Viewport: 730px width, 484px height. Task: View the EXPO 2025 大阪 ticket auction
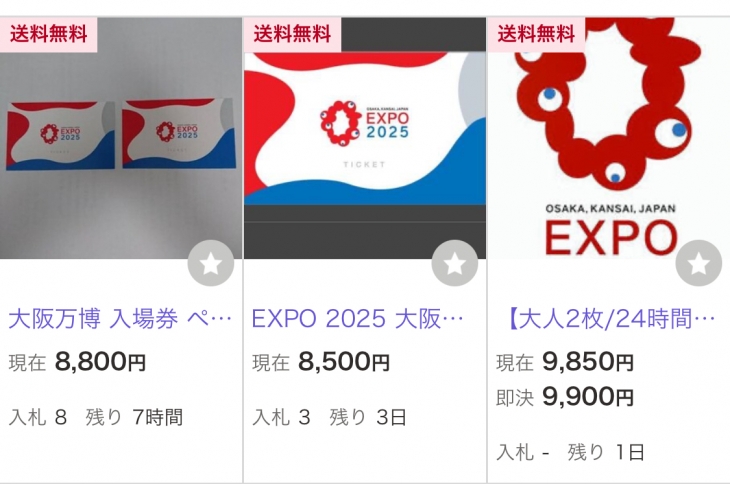(358, 319)
